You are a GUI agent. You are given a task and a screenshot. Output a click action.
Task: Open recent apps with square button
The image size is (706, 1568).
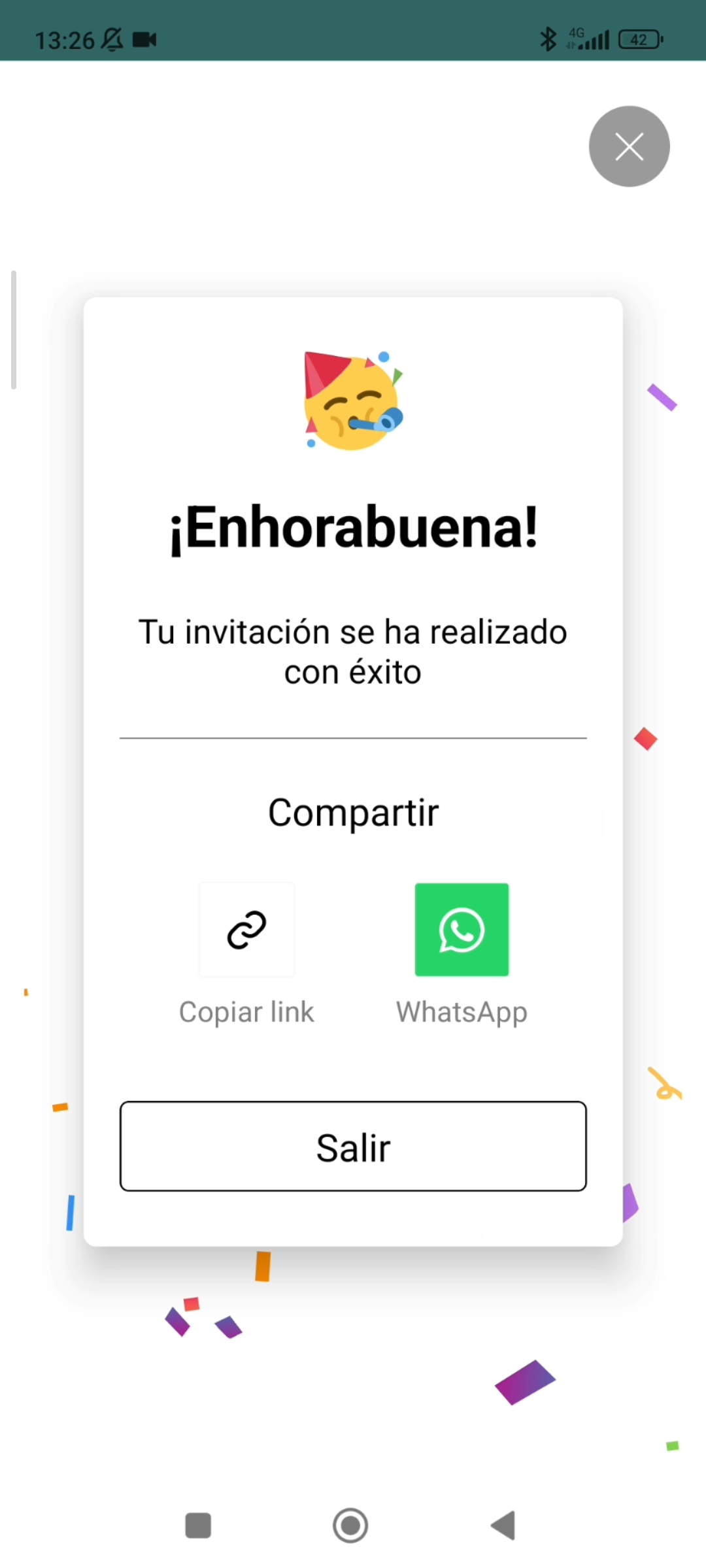[x=198, y=1525]
